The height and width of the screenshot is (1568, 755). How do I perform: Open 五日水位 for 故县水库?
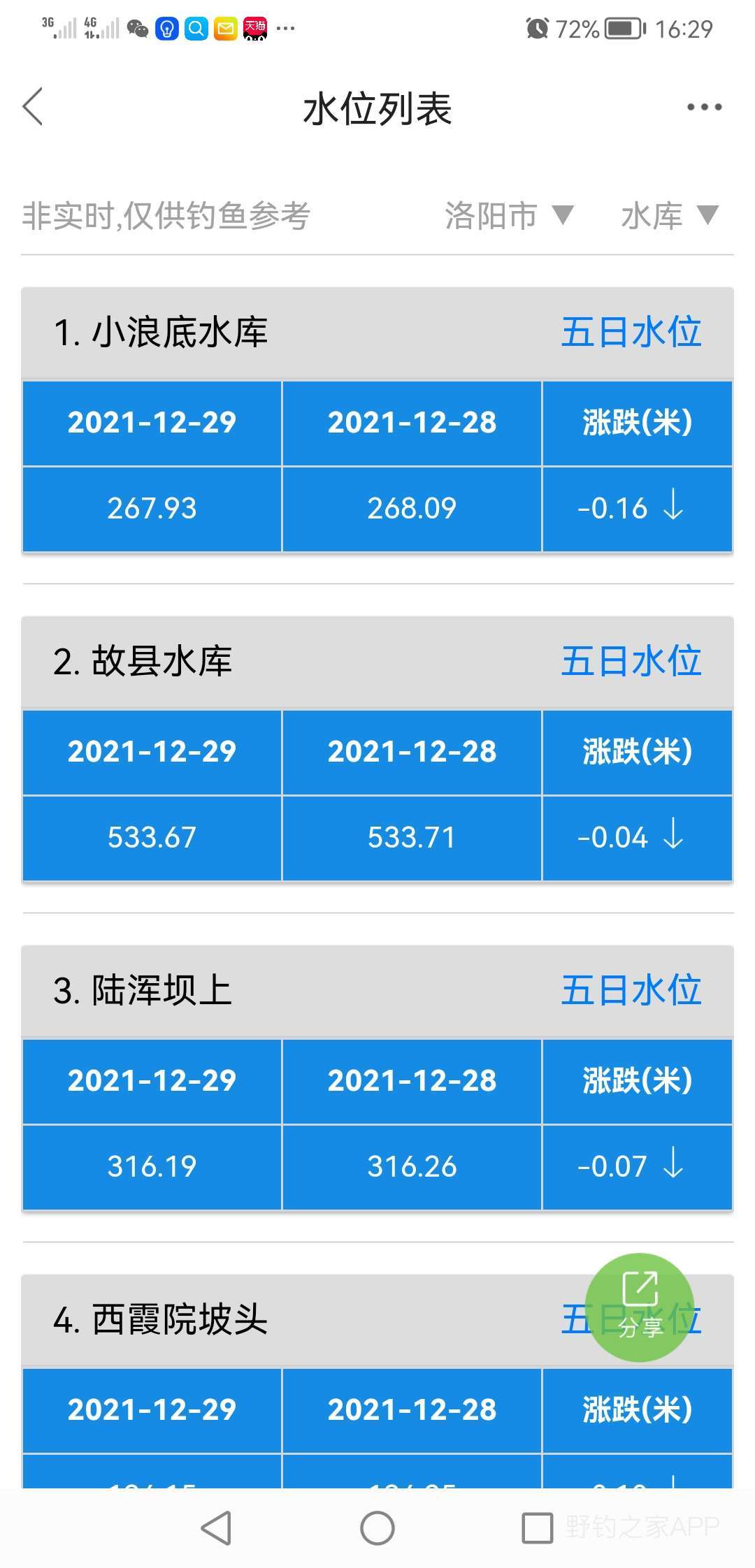point(631,661)
